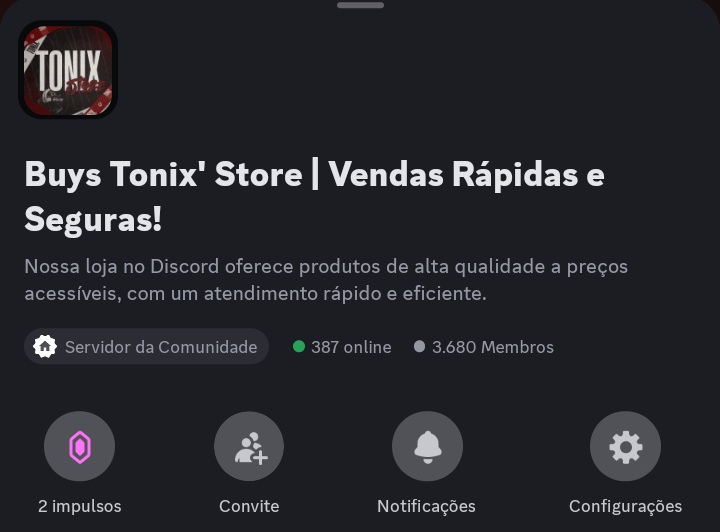Image resolution: width=720 pixels, height=532 pixels.
Task: Open Notificações bell settings
Action: (427, 447)
